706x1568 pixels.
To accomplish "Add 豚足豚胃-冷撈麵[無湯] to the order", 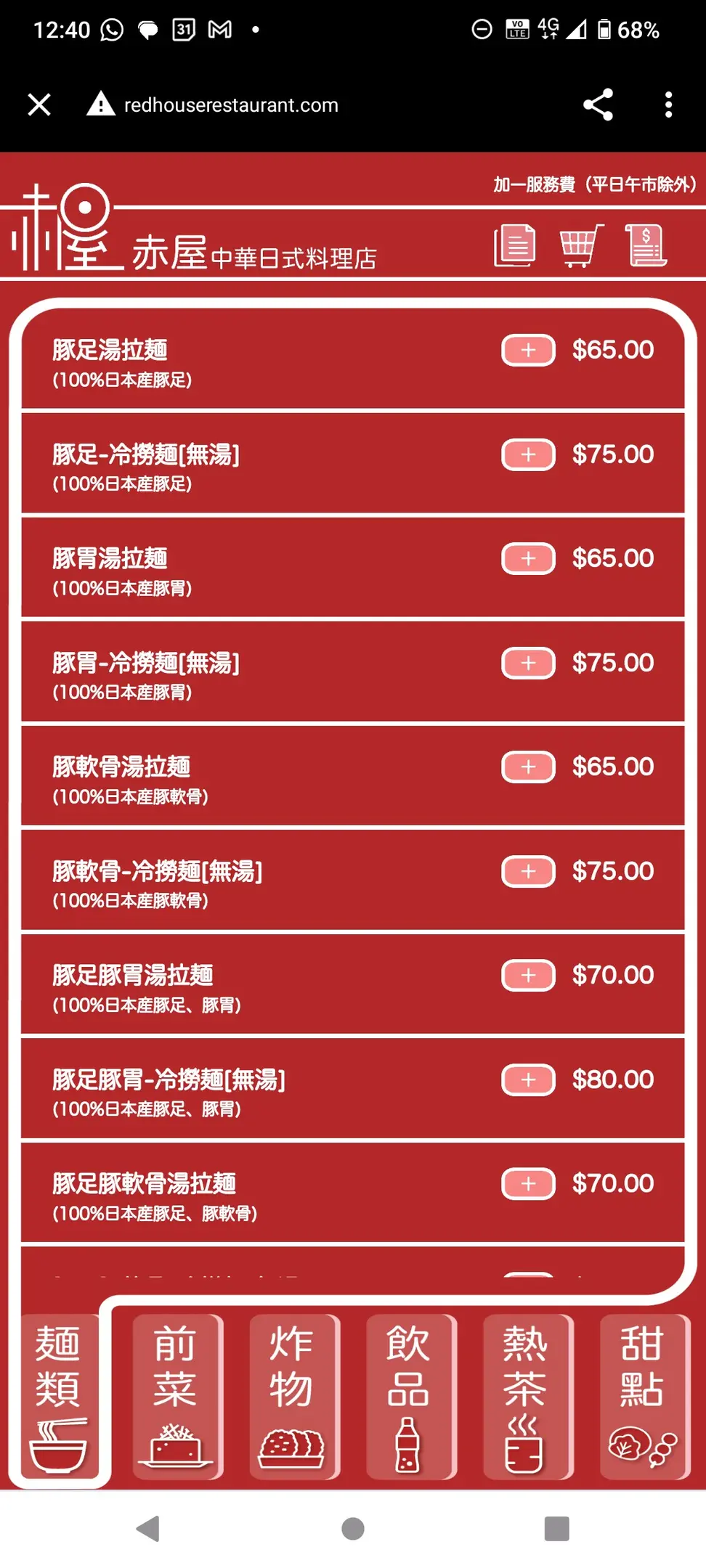I will pyautogui.click(x=528, y=1079).
